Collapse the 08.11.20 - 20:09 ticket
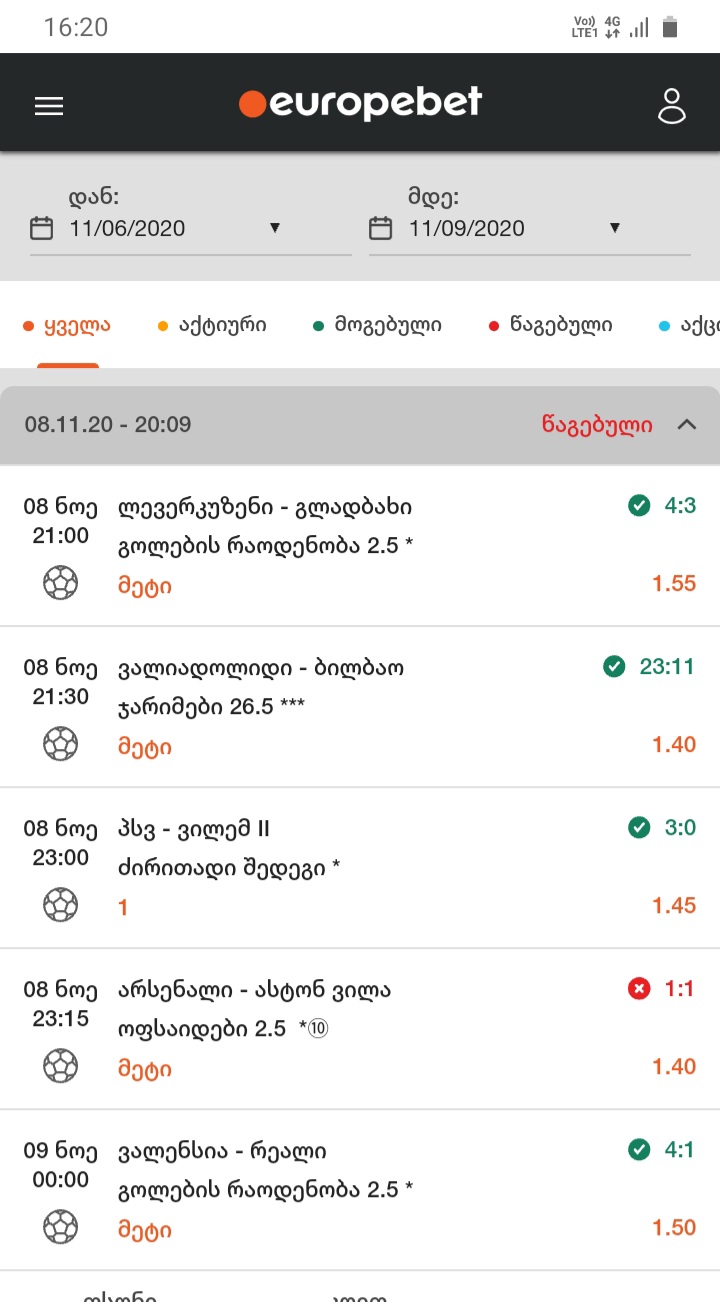 pos(686,425)
